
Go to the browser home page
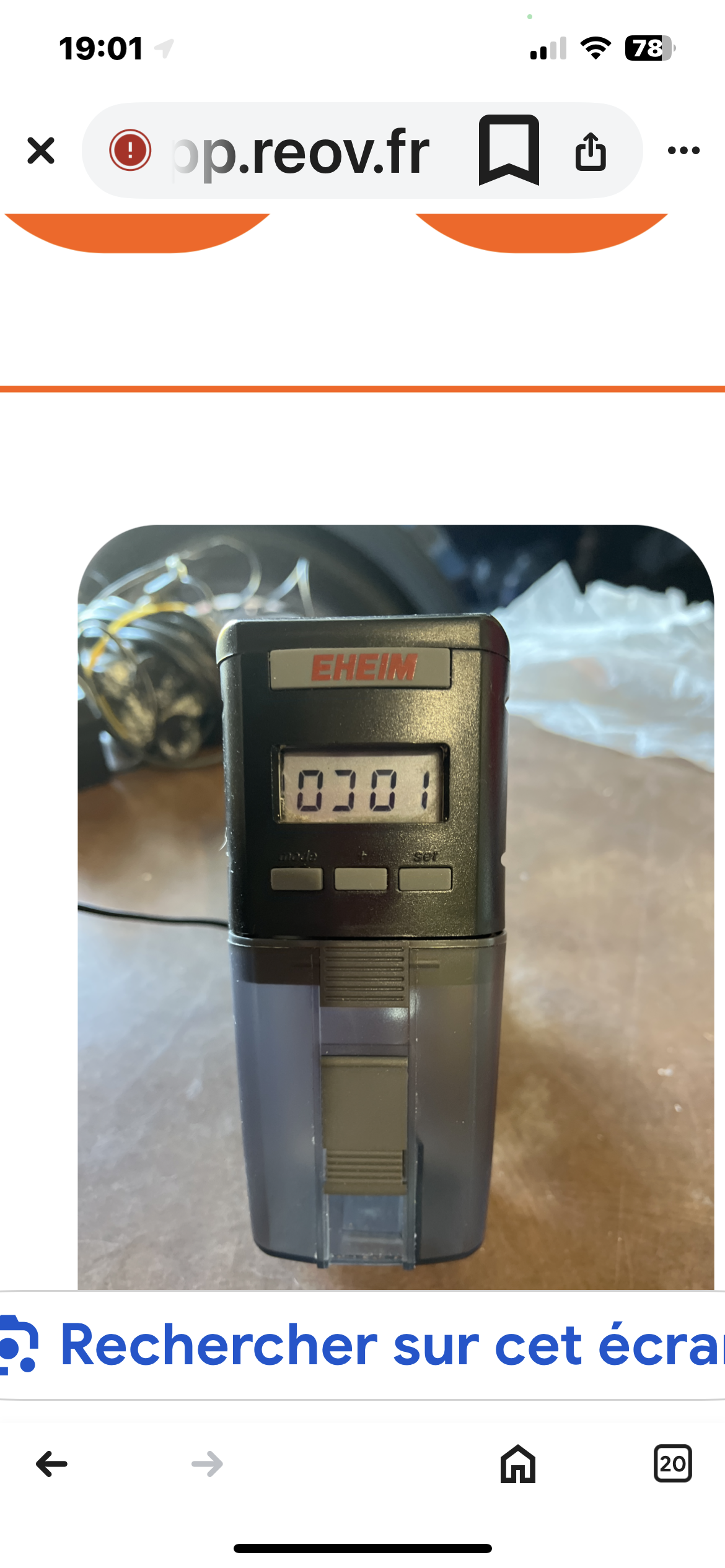[x=518, y=1464]
